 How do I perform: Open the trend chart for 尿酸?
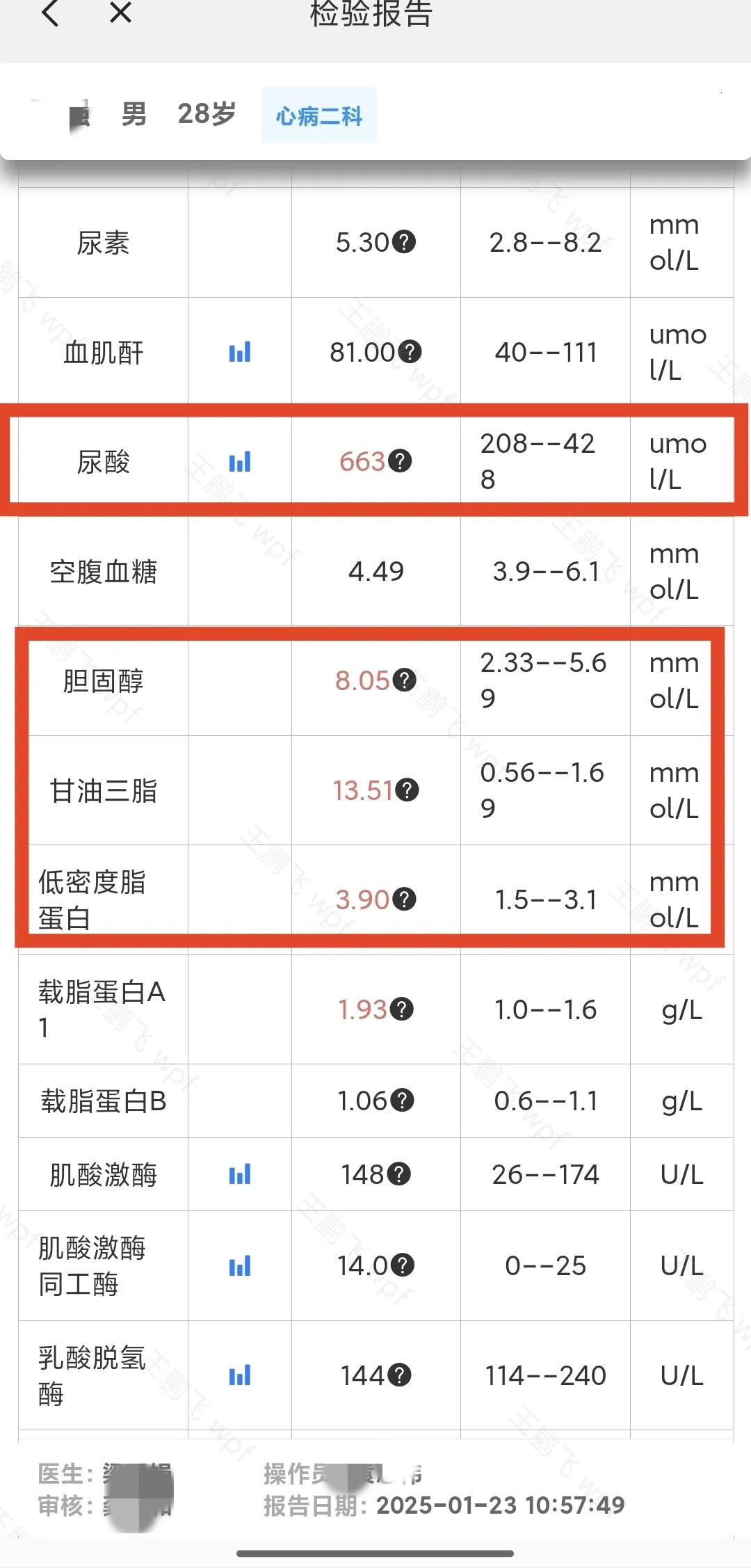pyautogui.click(x=239, y=462)
